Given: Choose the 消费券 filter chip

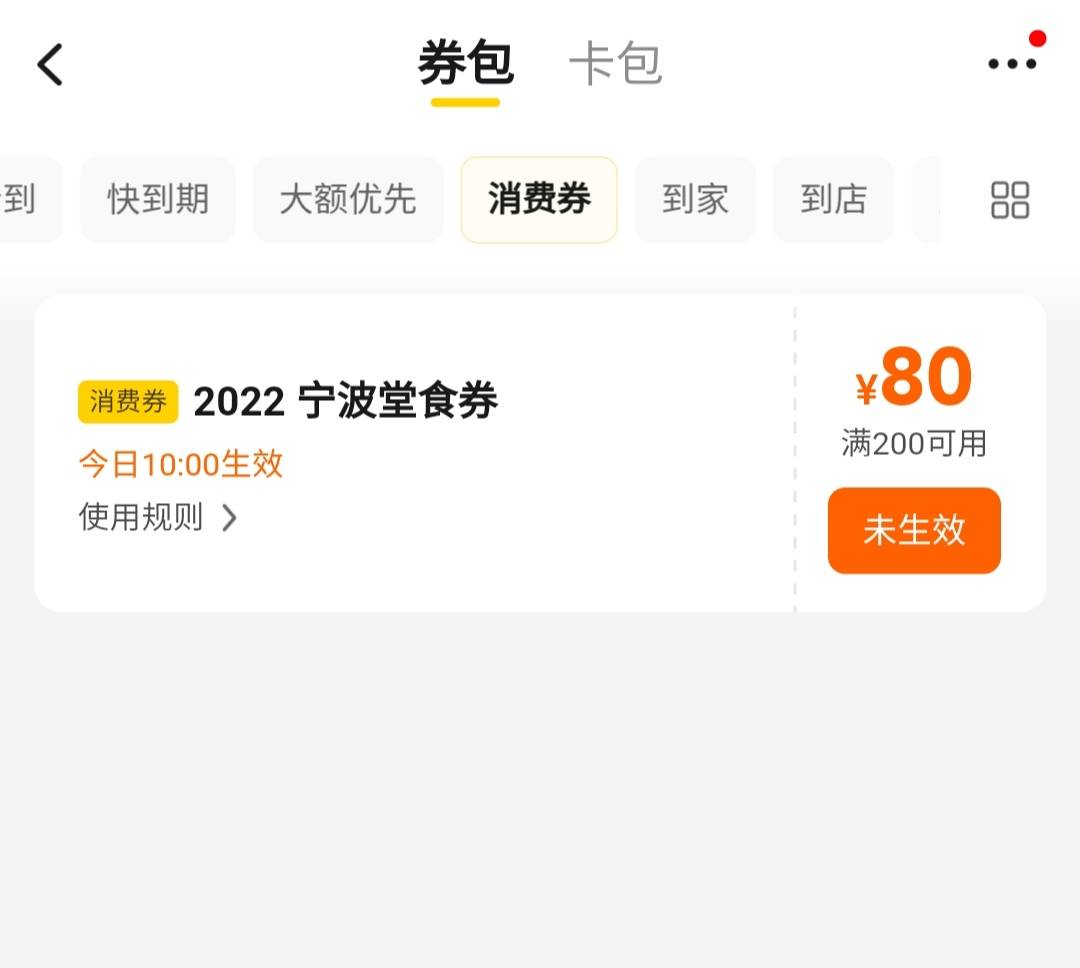Looking at the screenshot, I should click(x=539, y=199).
